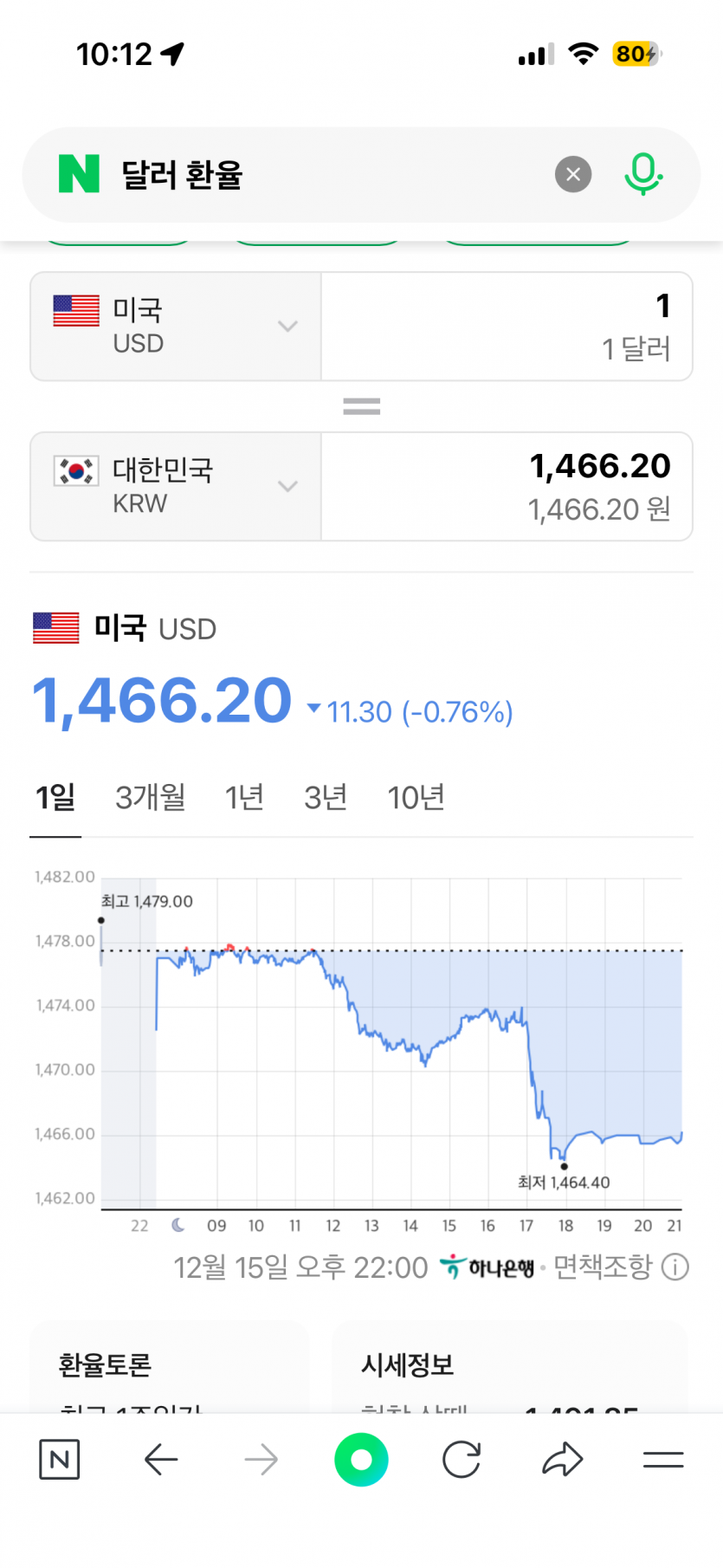The width and height of the screenshot is (723, 1568).
Task: Clear the search query text
Action: pos(572,175)
